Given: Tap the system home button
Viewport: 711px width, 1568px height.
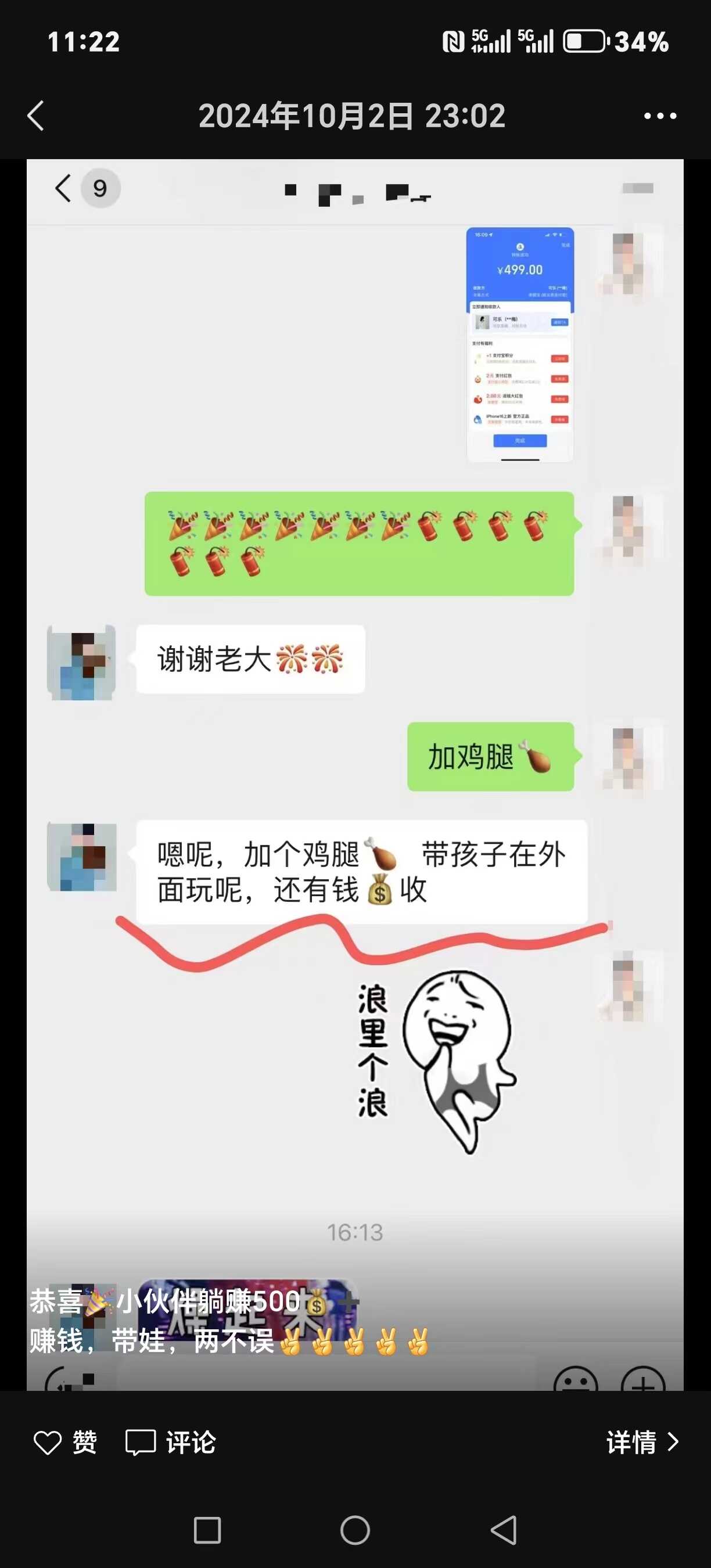Looking at the screenshot, I should pyautogui.click(x=355, y=1530).
